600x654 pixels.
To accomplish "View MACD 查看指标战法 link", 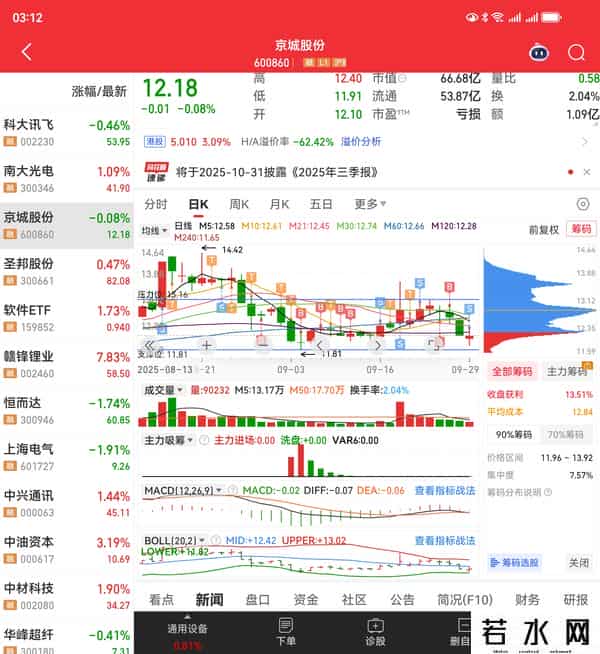I will coord(445,491).
